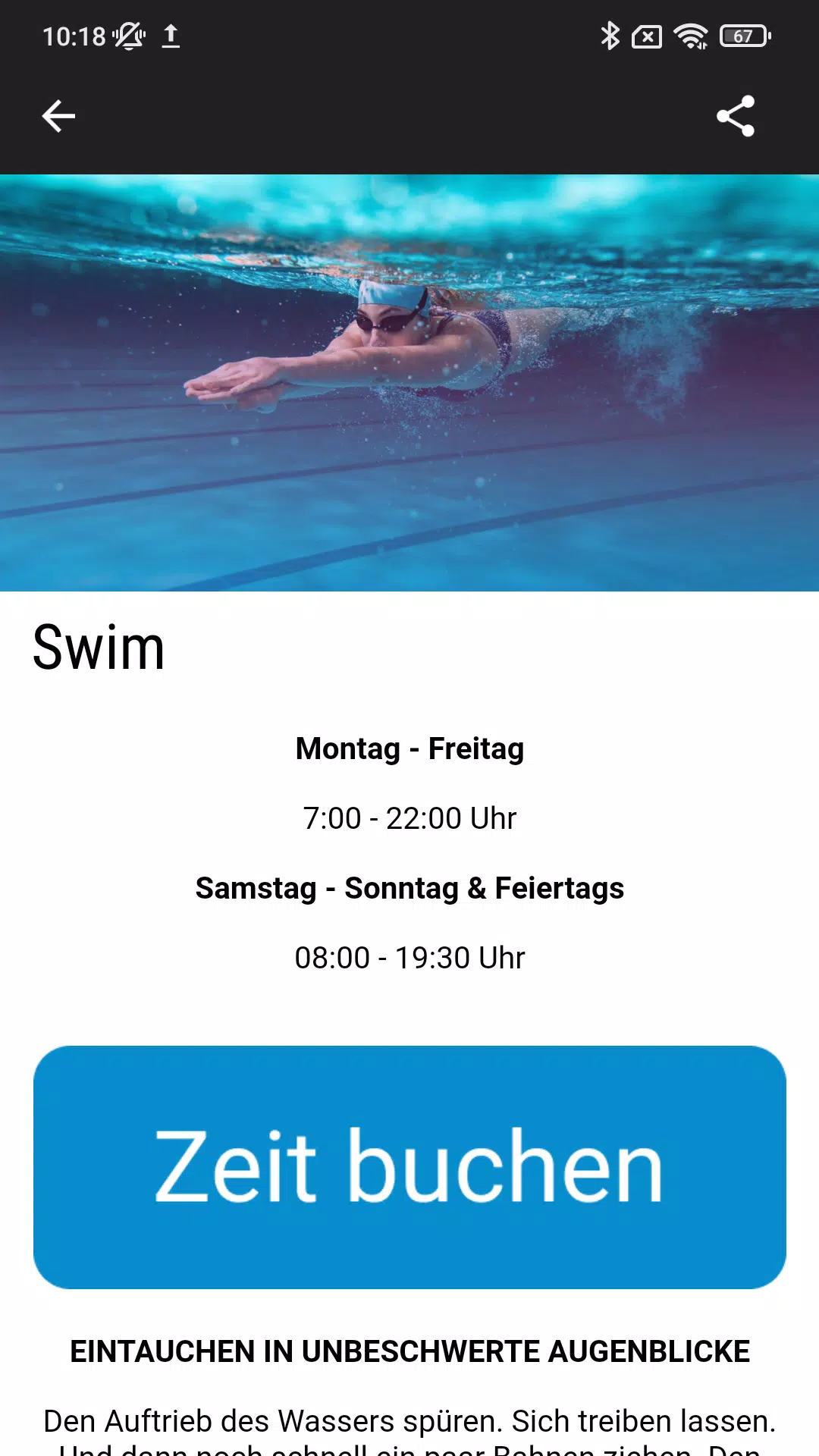Tap the Zeit buchen button
Viewport: 819px width, 1456px height.
point(409,1166)
